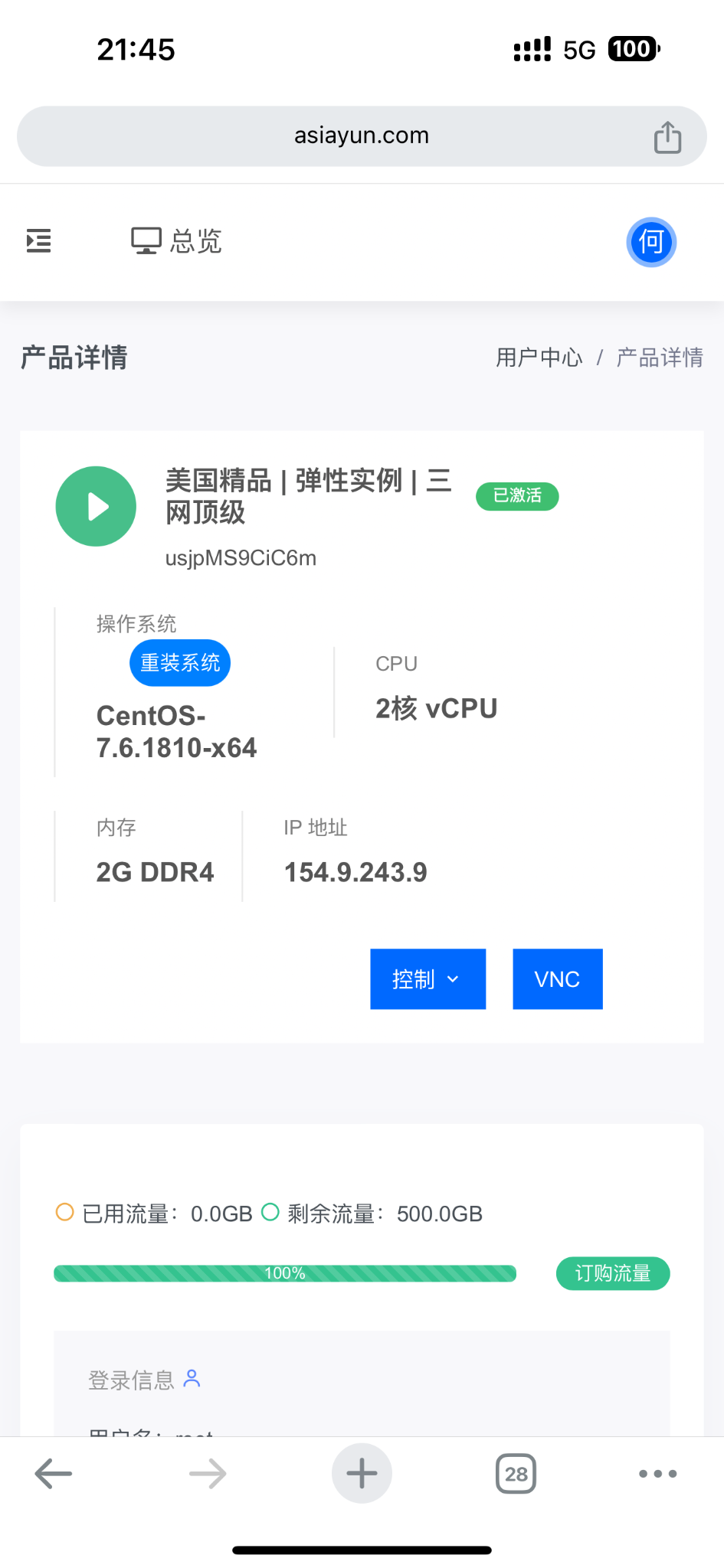Launch the VNC console

click(557, 979)
